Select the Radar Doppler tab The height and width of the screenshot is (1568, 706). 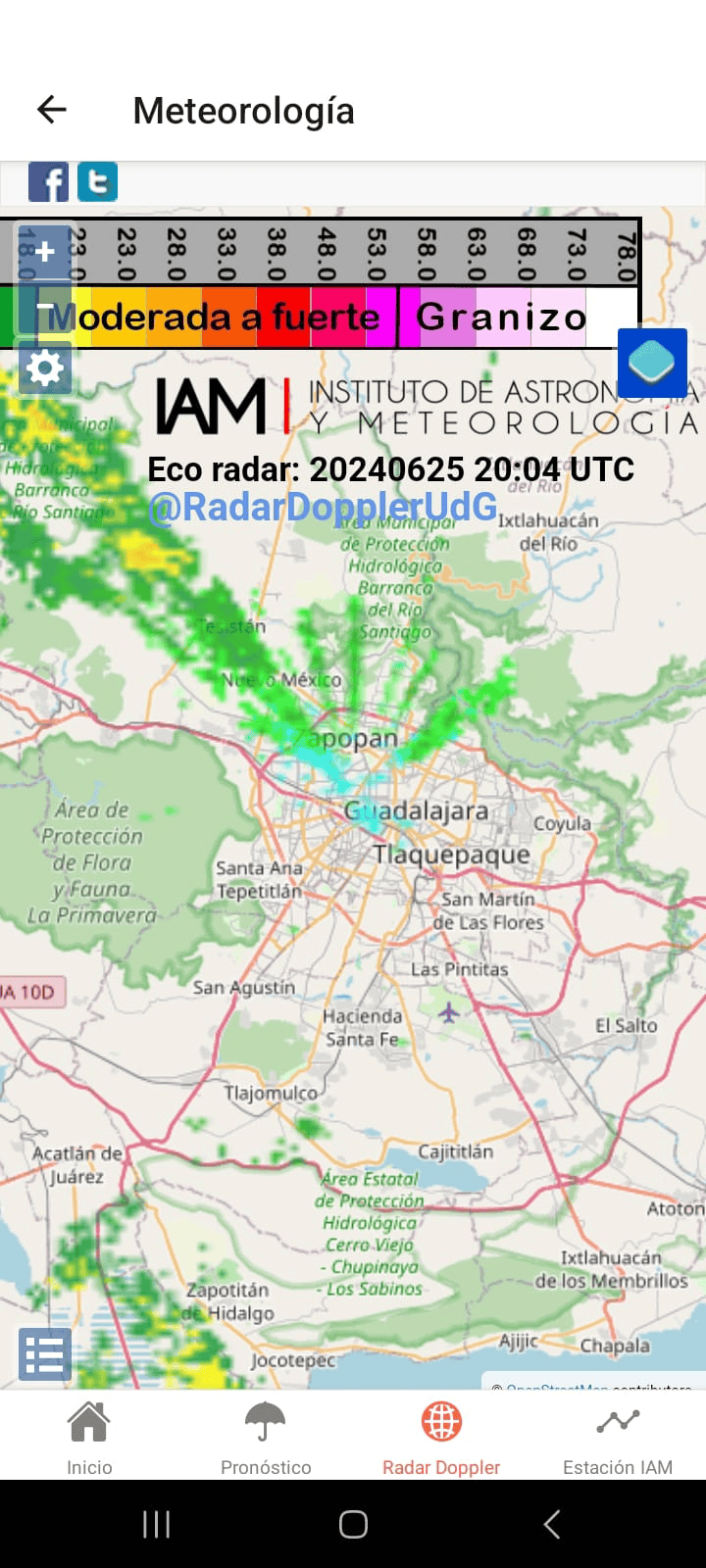pos(441,1437)
